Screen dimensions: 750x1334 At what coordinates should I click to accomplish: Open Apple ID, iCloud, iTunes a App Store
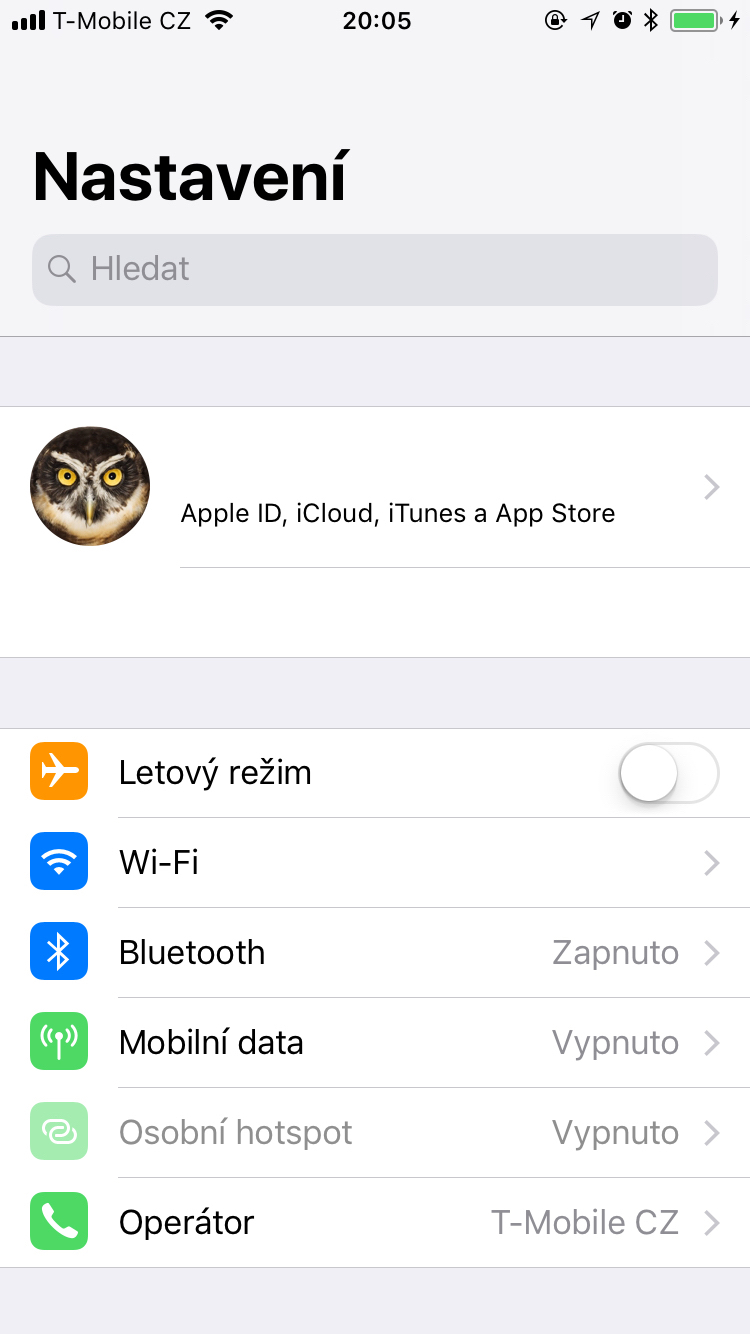[x=397, y=513]
